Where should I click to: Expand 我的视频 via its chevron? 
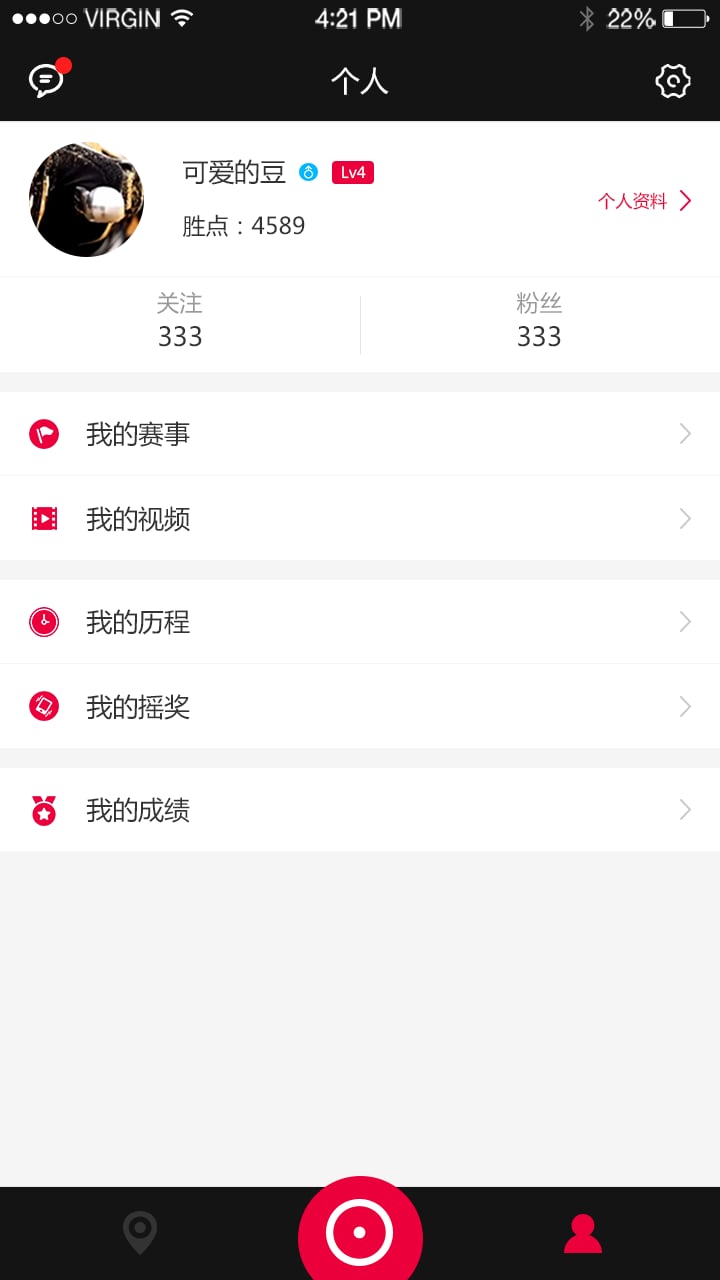(684, 518)
